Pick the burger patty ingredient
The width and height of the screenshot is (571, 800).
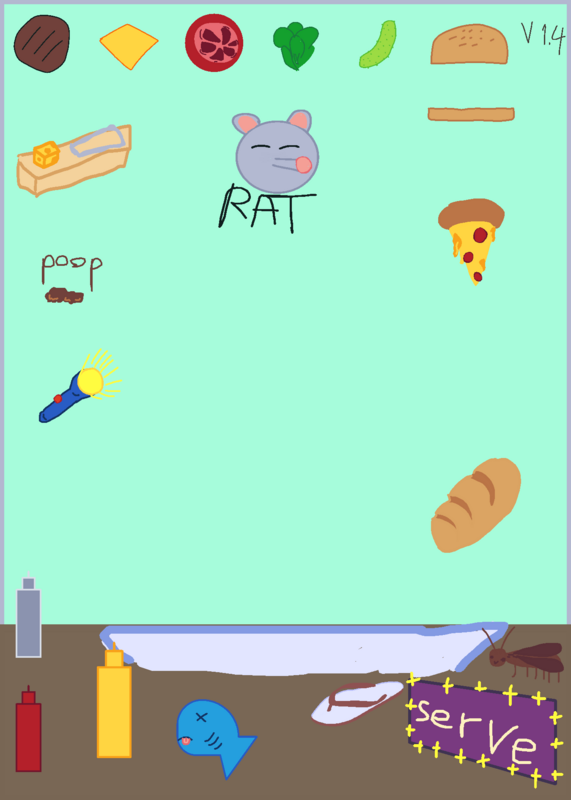coord(42,43)
